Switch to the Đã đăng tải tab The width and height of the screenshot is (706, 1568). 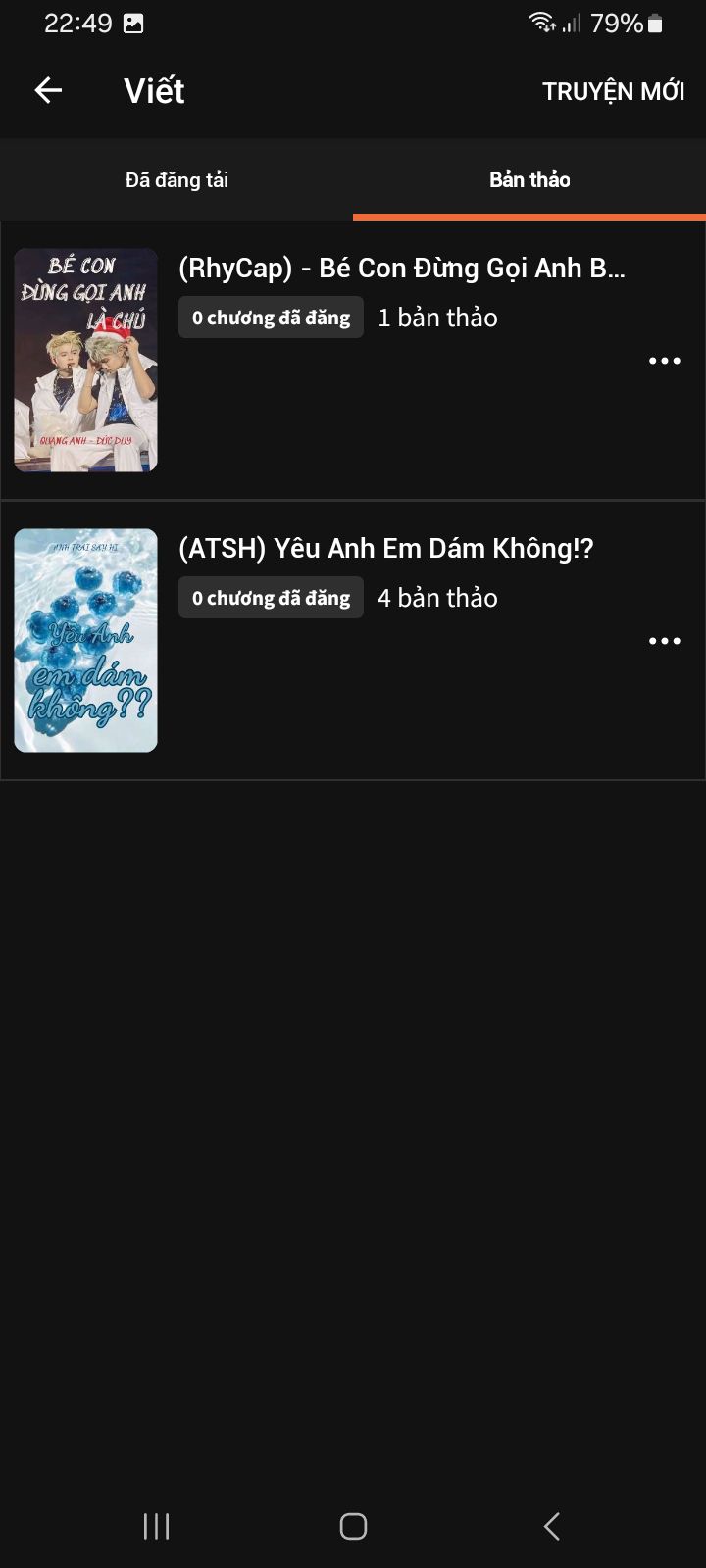tap(176, 179)
